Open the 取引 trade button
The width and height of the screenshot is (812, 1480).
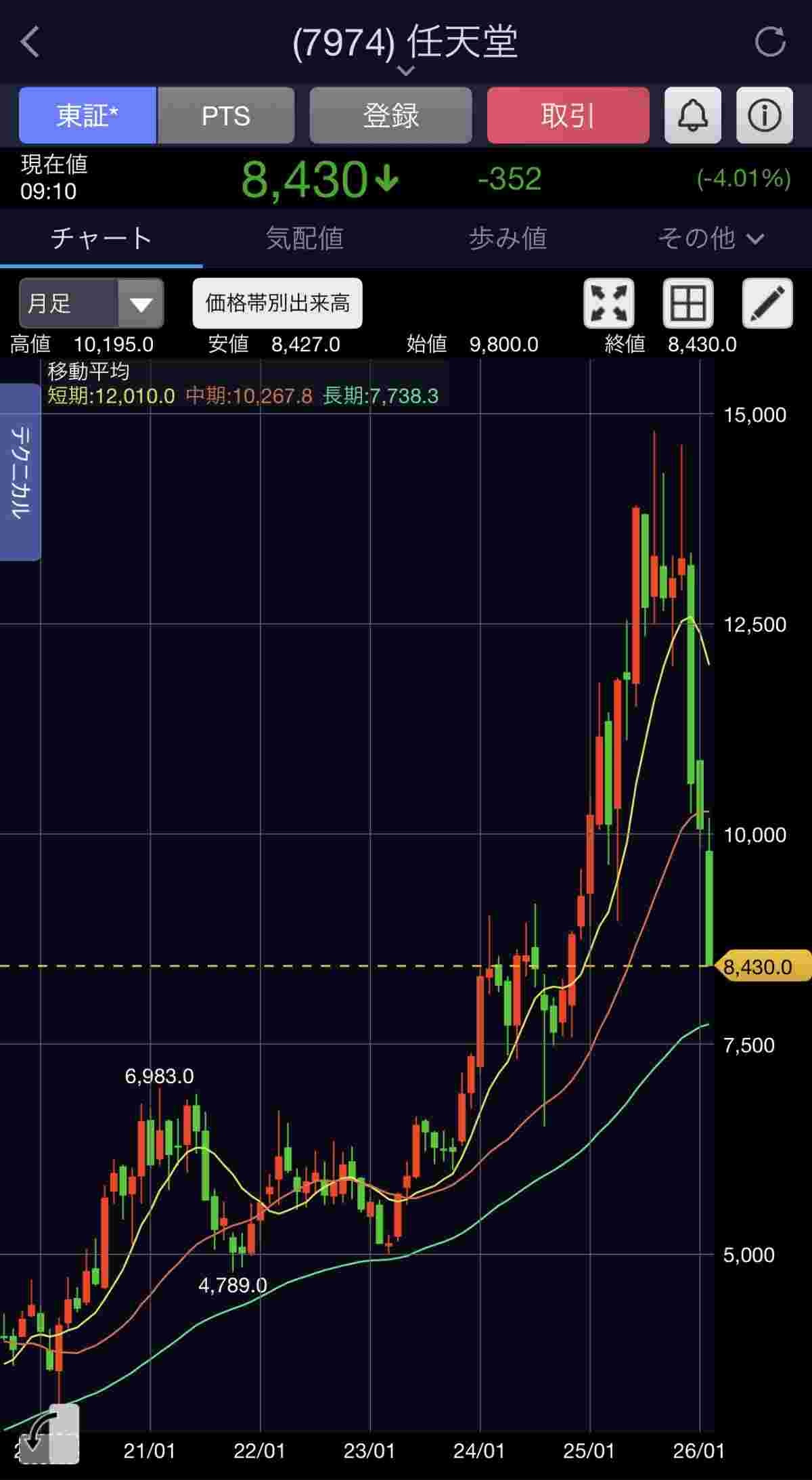click(568, 116)
